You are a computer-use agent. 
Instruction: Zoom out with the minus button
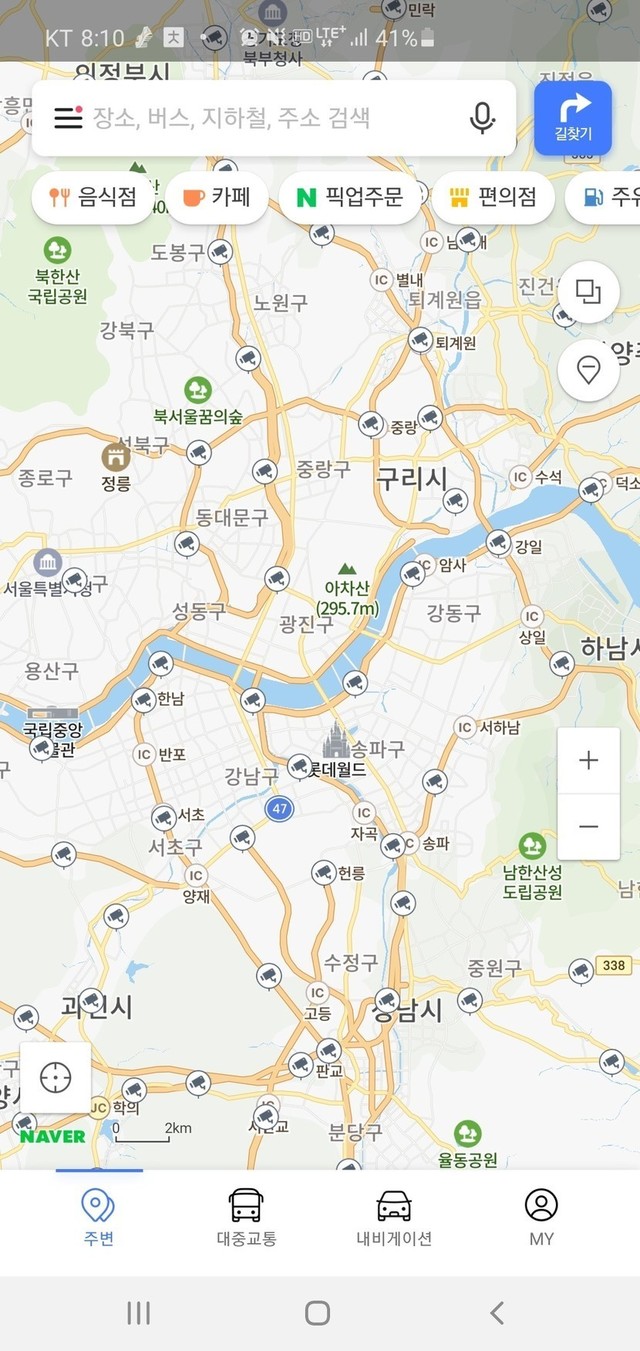point(588,827)
